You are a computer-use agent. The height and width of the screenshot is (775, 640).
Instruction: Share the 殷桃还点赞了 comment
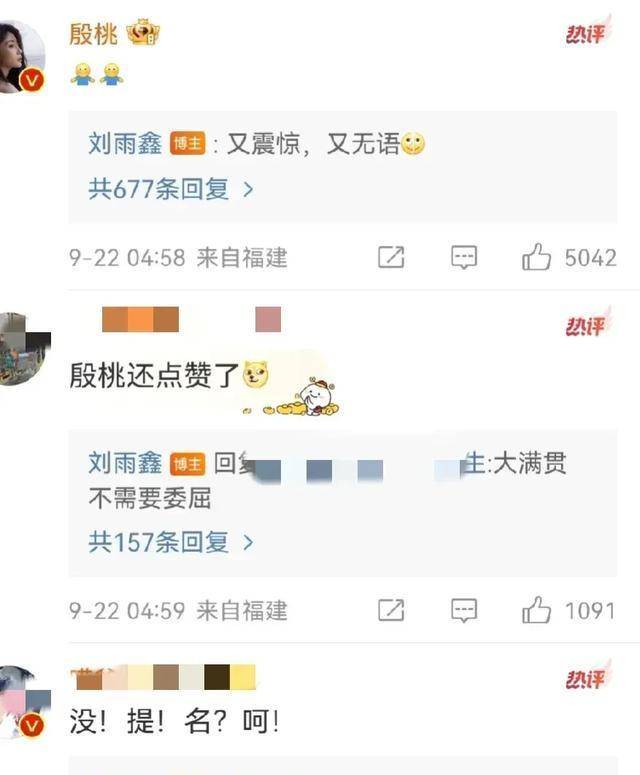tap(391, 610)
